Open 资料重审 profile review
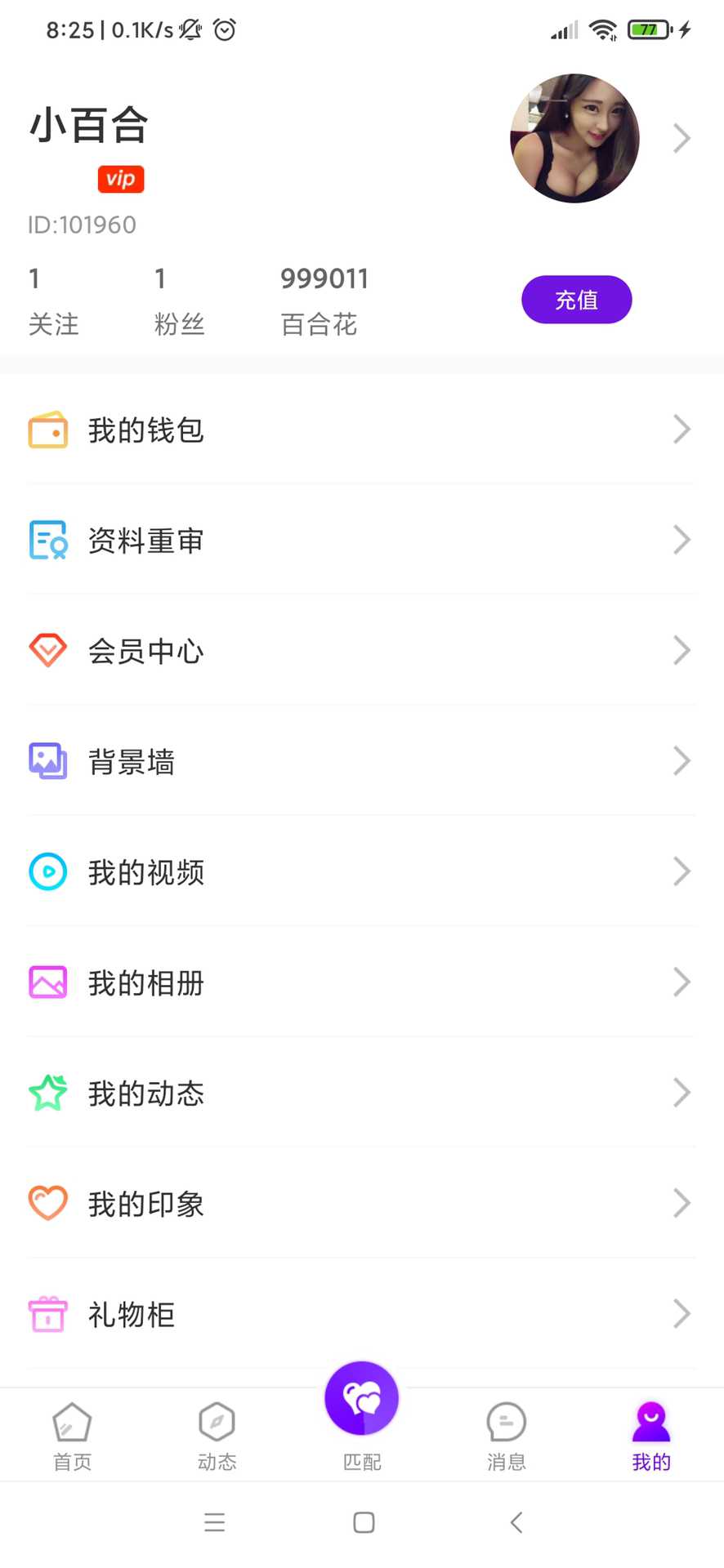 click(x=361, y=540)
